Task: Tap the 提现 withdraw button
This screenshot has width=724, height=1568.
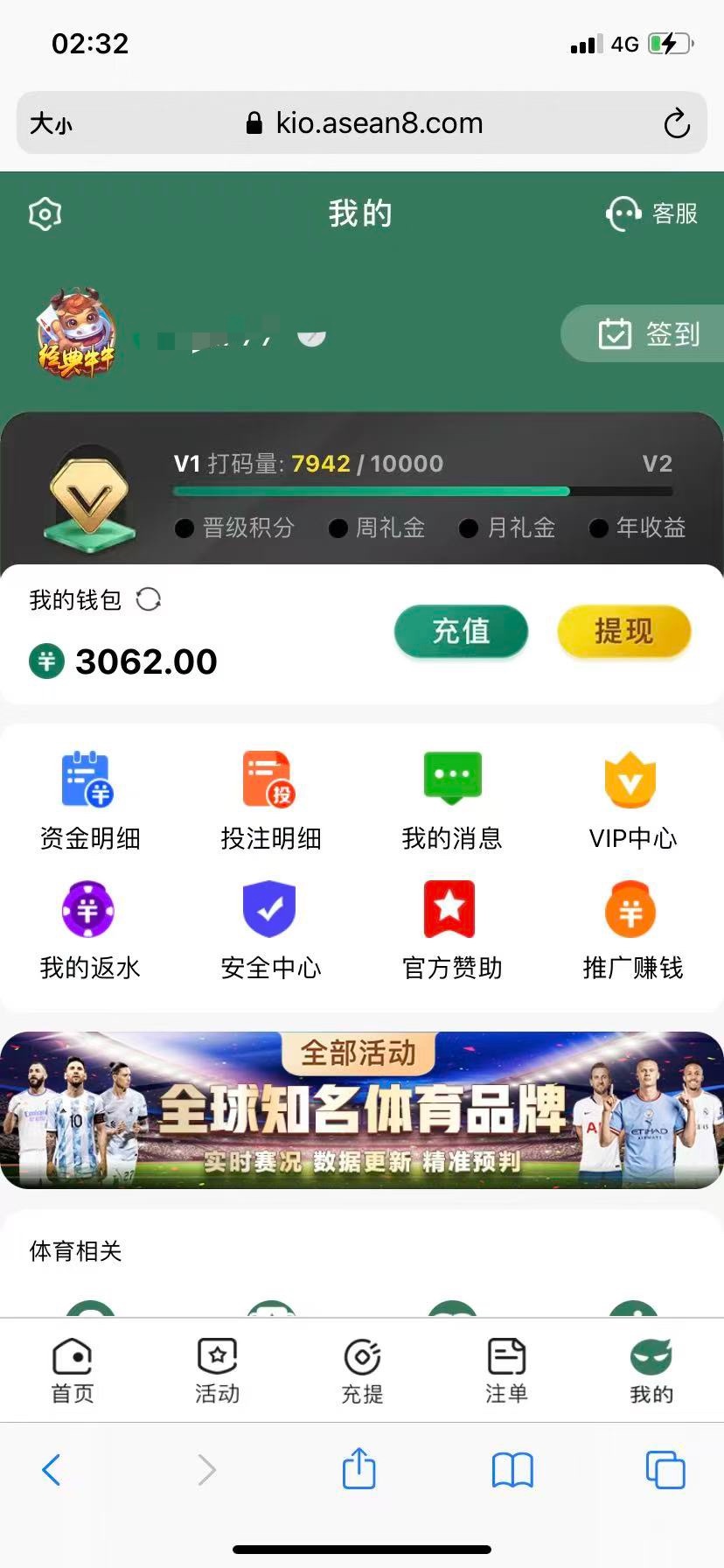Action: coord(623,631)
